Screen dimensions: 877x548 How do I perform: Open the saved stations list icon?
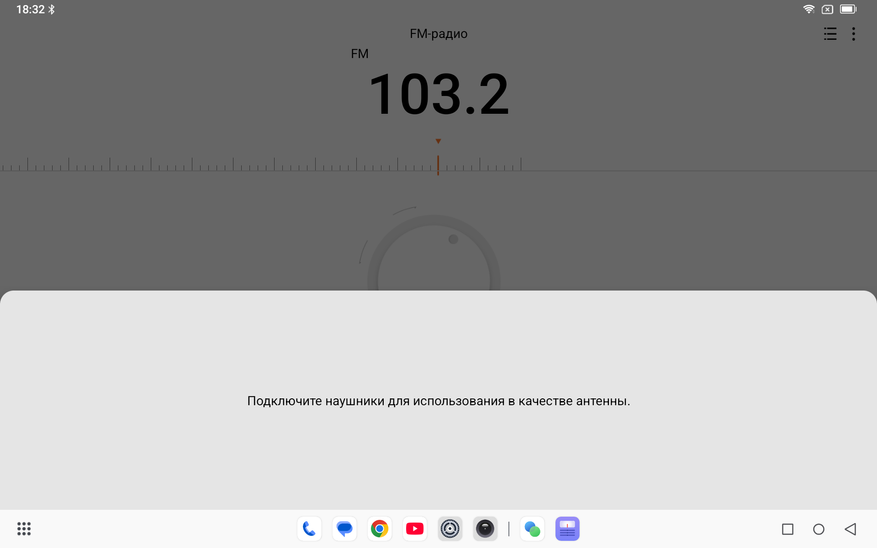(830, 34)
